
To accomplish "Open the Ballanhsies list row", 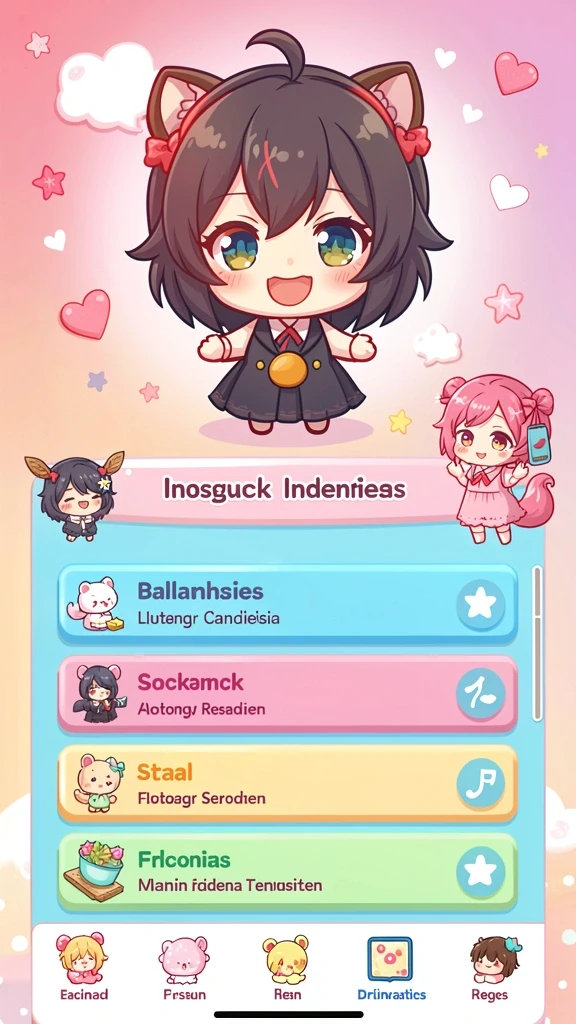I will (x=287, y=604).
